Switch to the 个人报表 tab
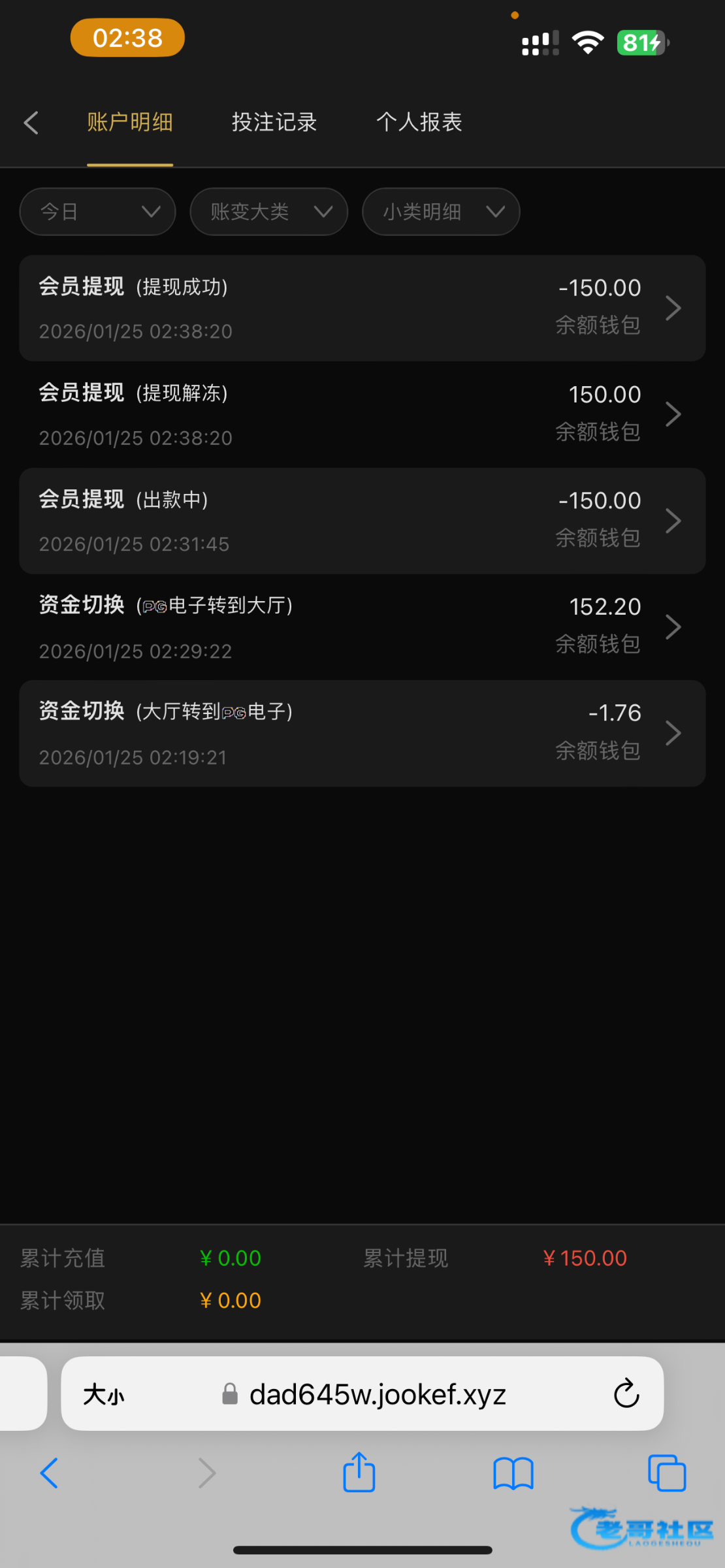This screenshot has height=1568, width=725. pos(419,123)
